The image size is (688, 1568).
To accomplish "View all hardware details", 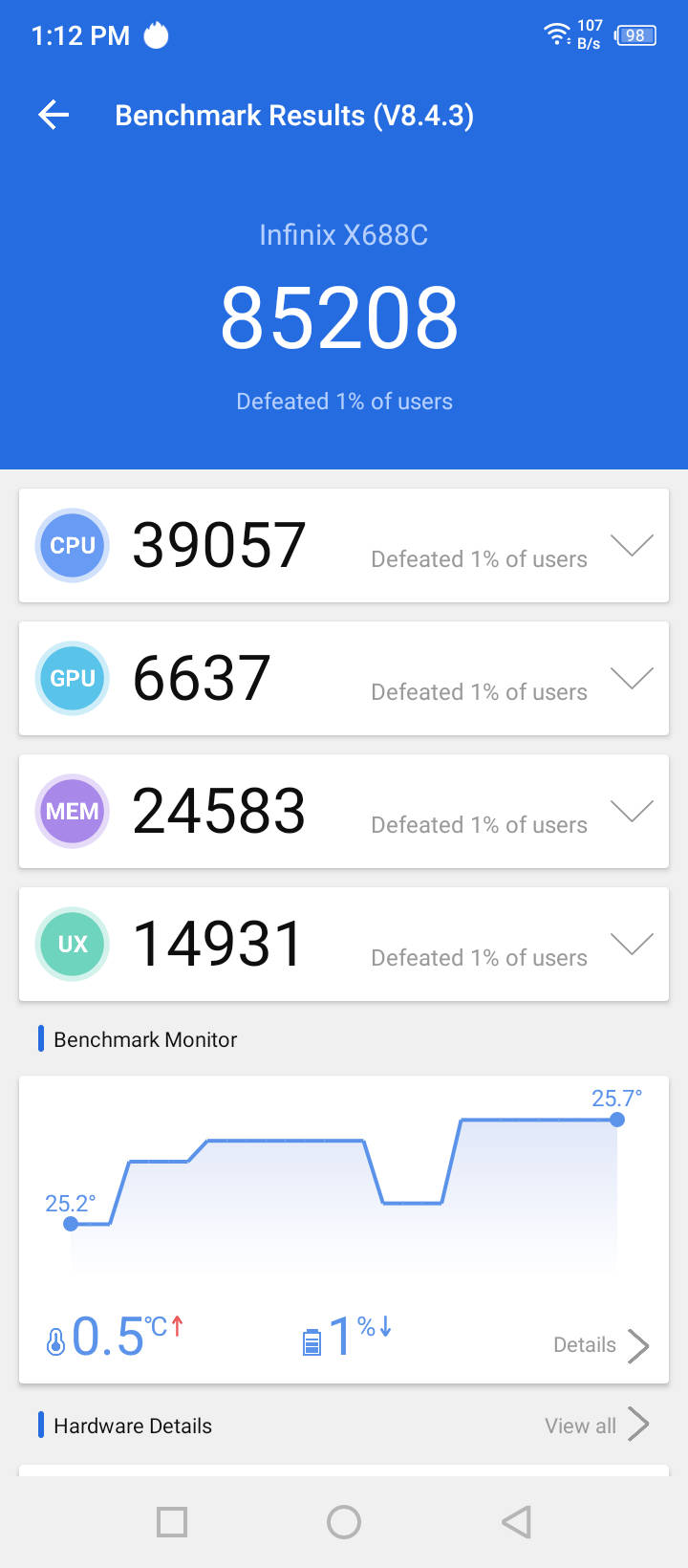I will point(596,1425).
